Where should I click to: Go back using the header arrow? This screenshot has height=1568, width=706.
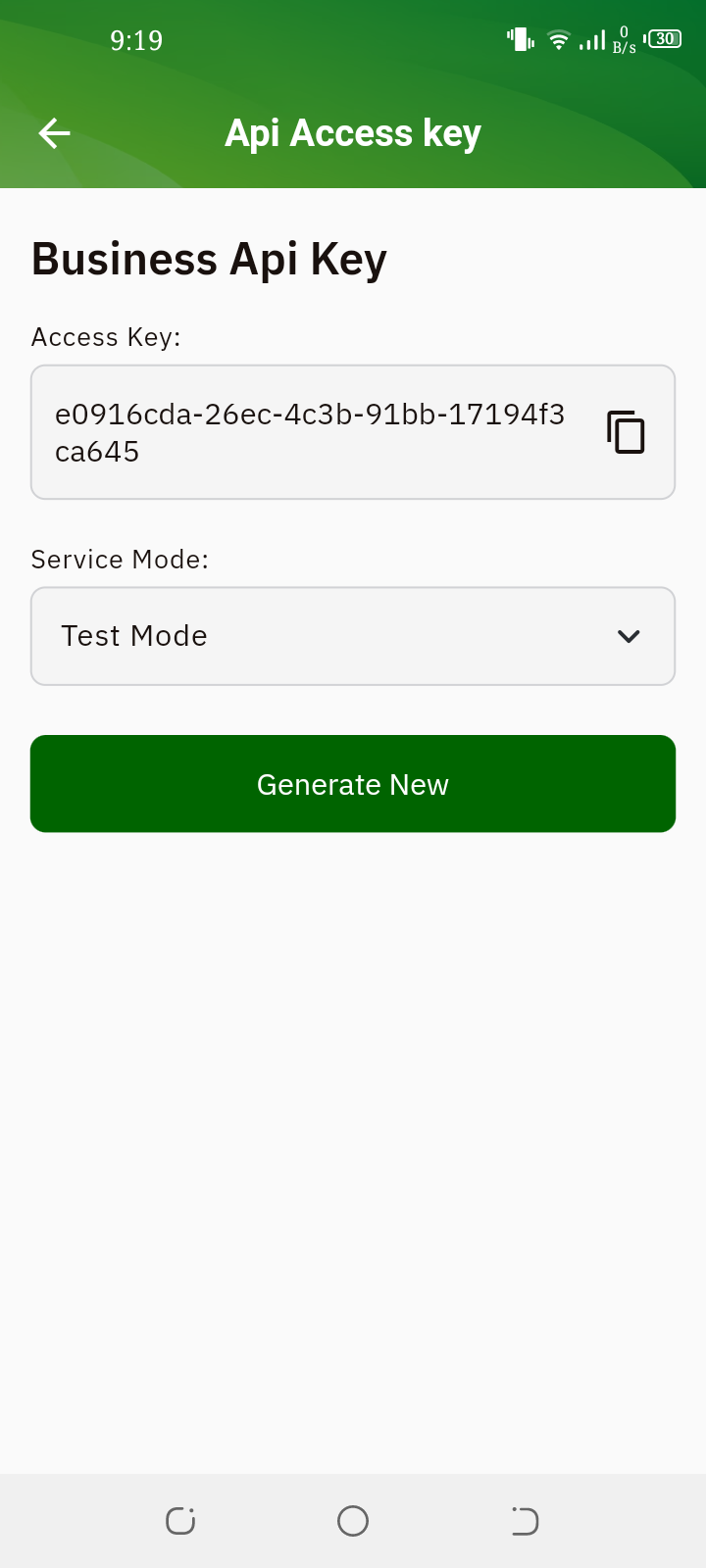coord(55,133)
